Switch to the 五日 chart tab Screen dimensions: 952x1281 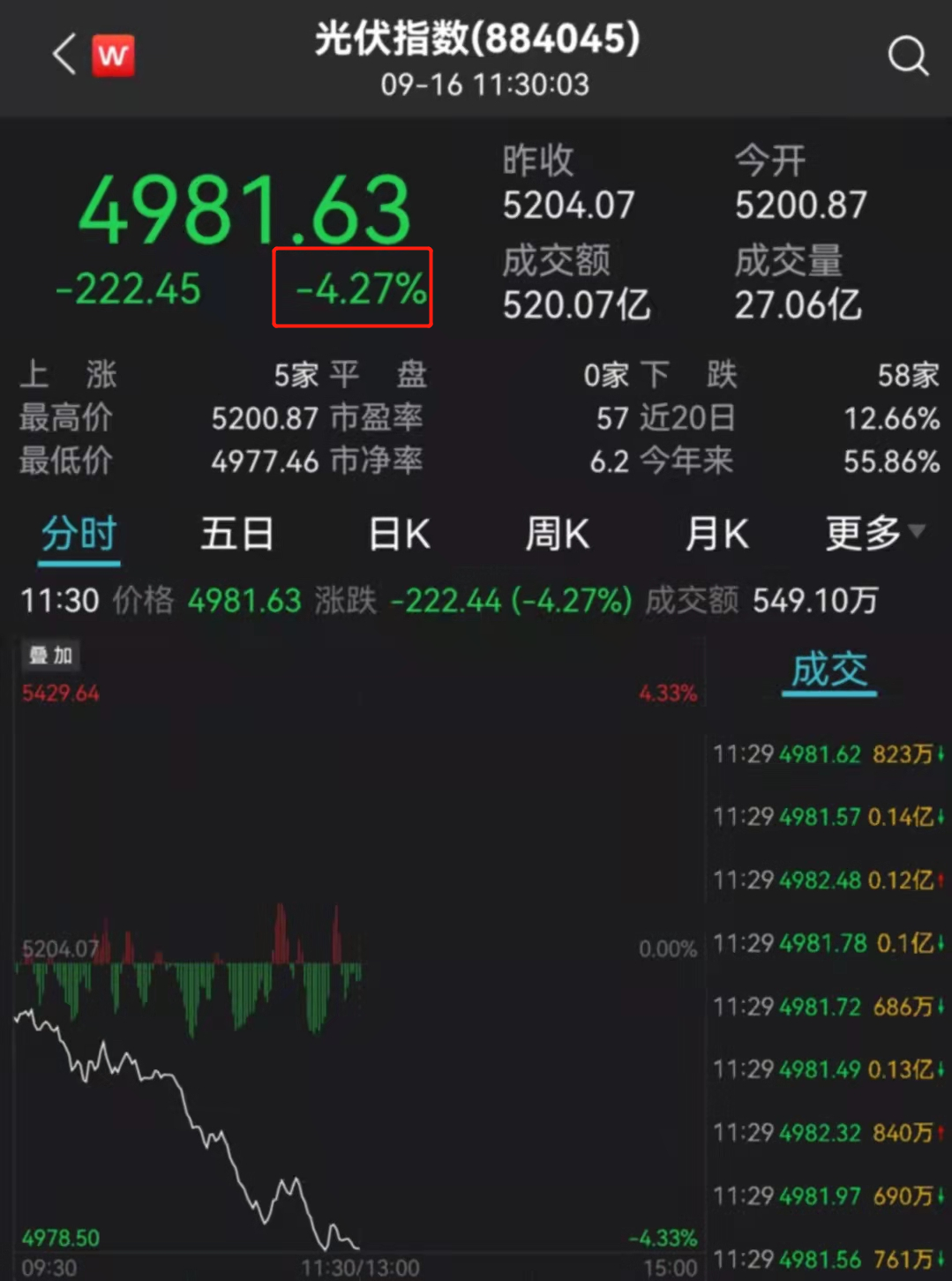click(237, 534)
